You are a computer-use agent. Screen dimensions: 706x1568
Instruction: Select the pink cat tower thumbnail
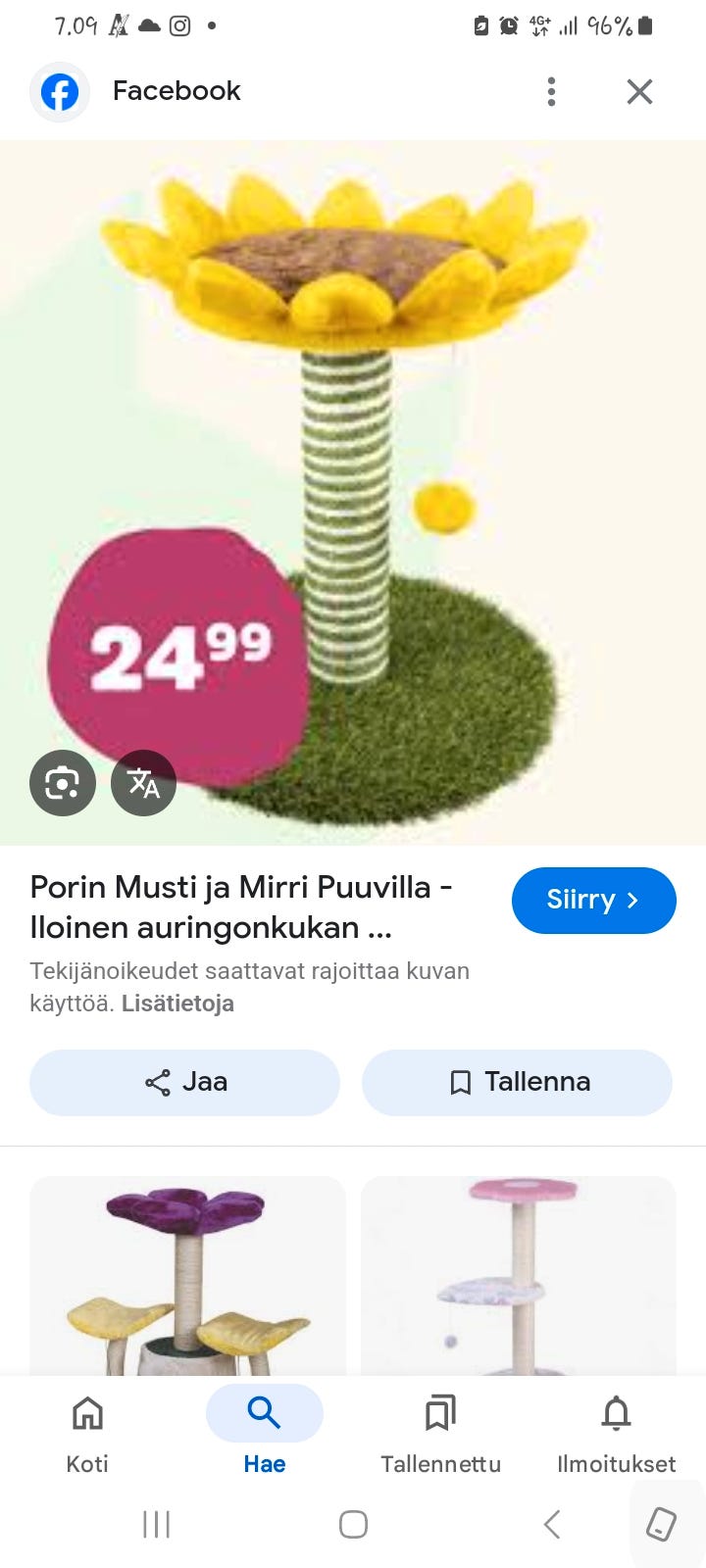[518, 1274]
